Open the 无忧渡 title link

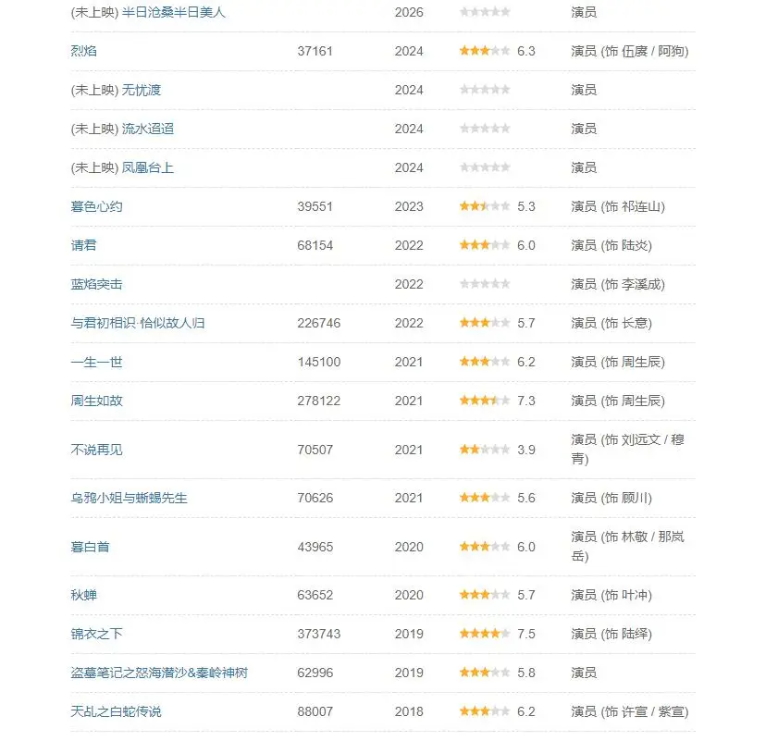coord(141,90)
